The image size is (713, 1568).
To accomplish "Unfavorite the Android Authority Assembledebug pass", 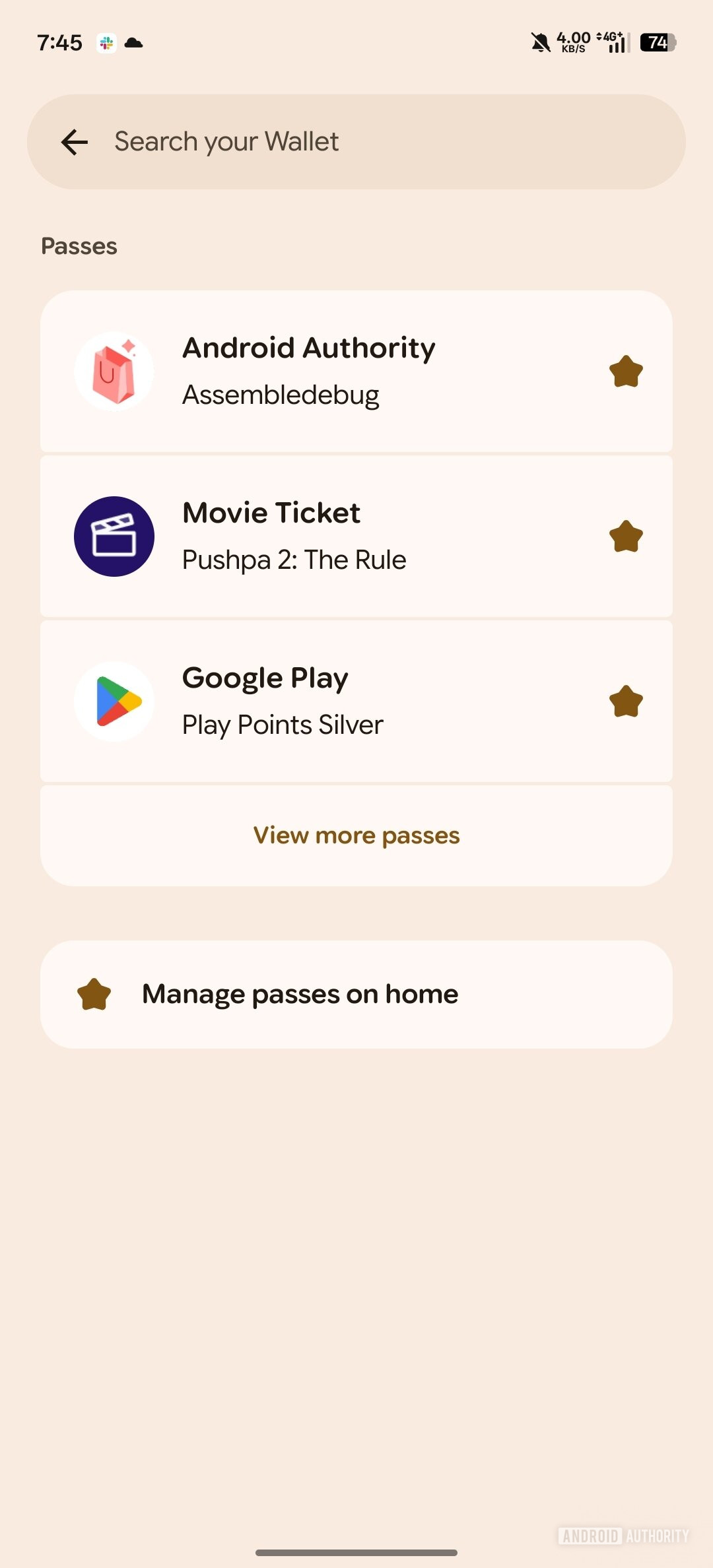I will point(626,371).
